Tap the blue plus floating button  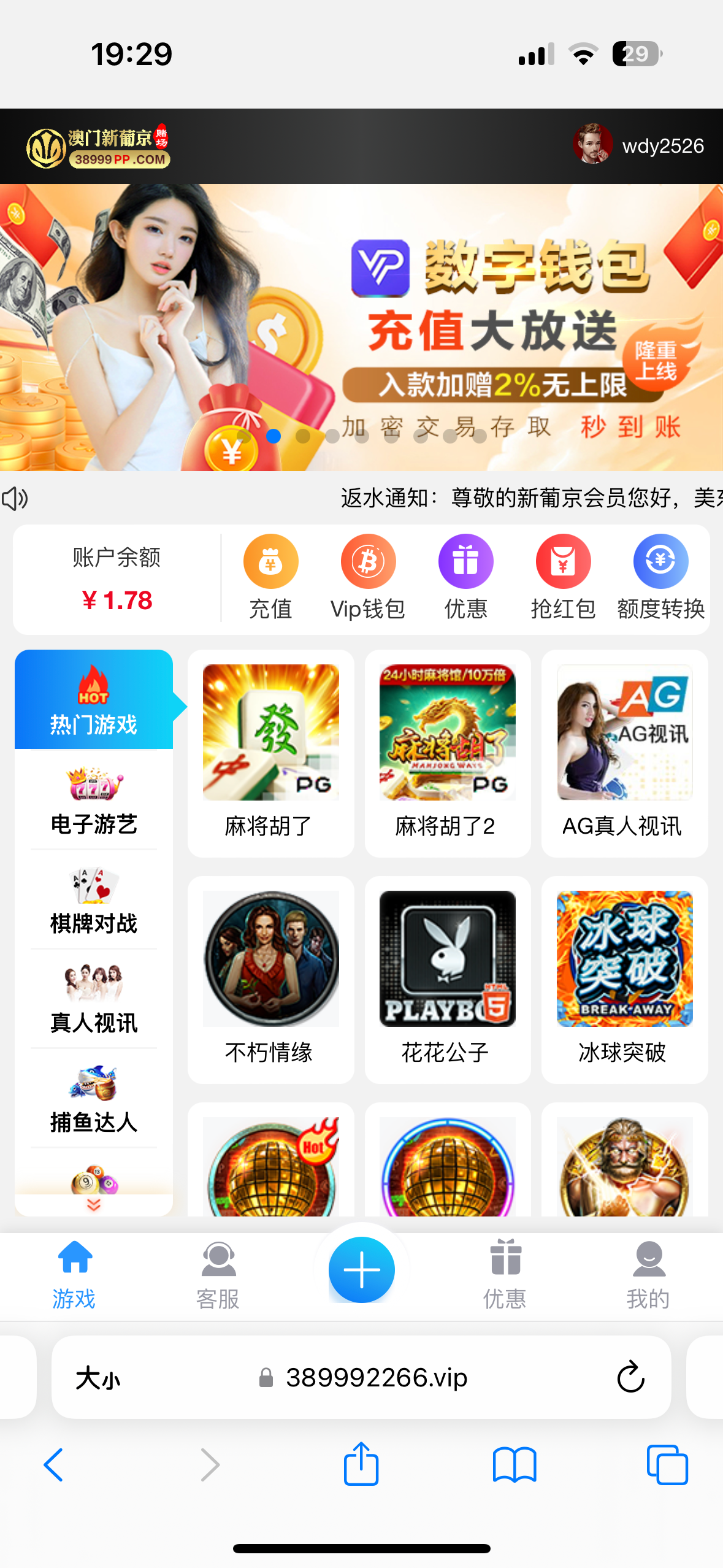pyautogui.click(x=361, y=1269)
